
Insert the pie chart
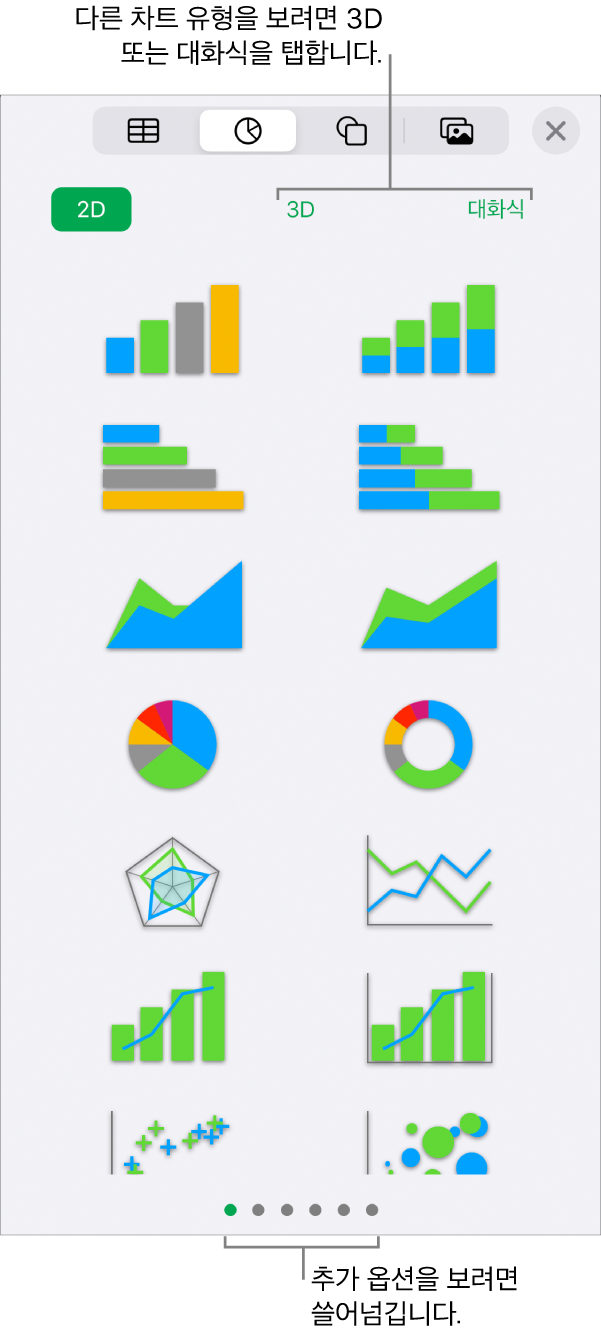[x=173, y=744]
